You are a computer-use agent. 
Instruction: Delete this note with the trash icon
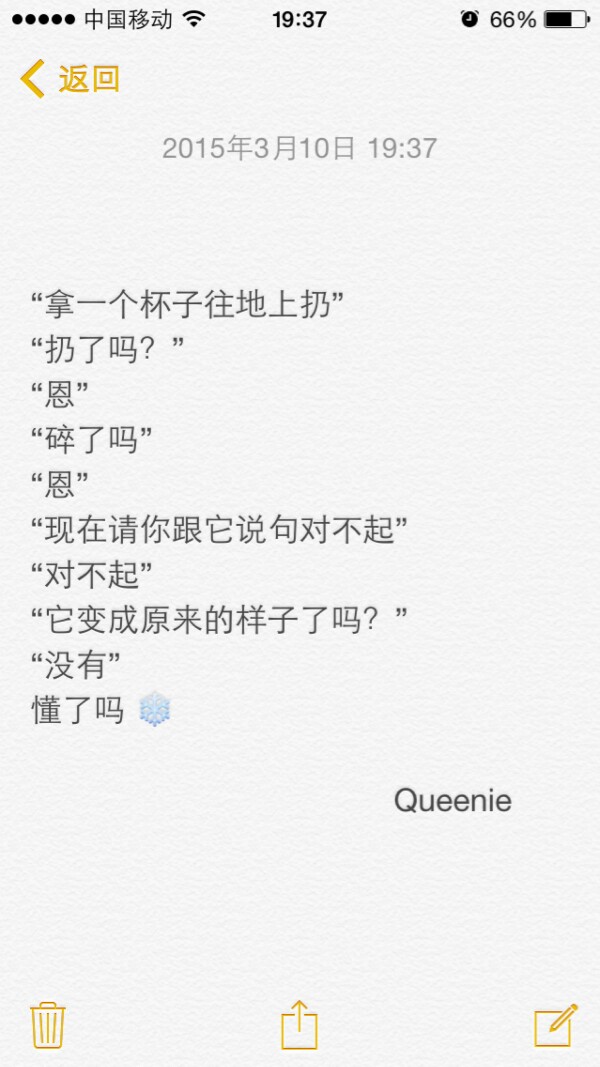48,1025
